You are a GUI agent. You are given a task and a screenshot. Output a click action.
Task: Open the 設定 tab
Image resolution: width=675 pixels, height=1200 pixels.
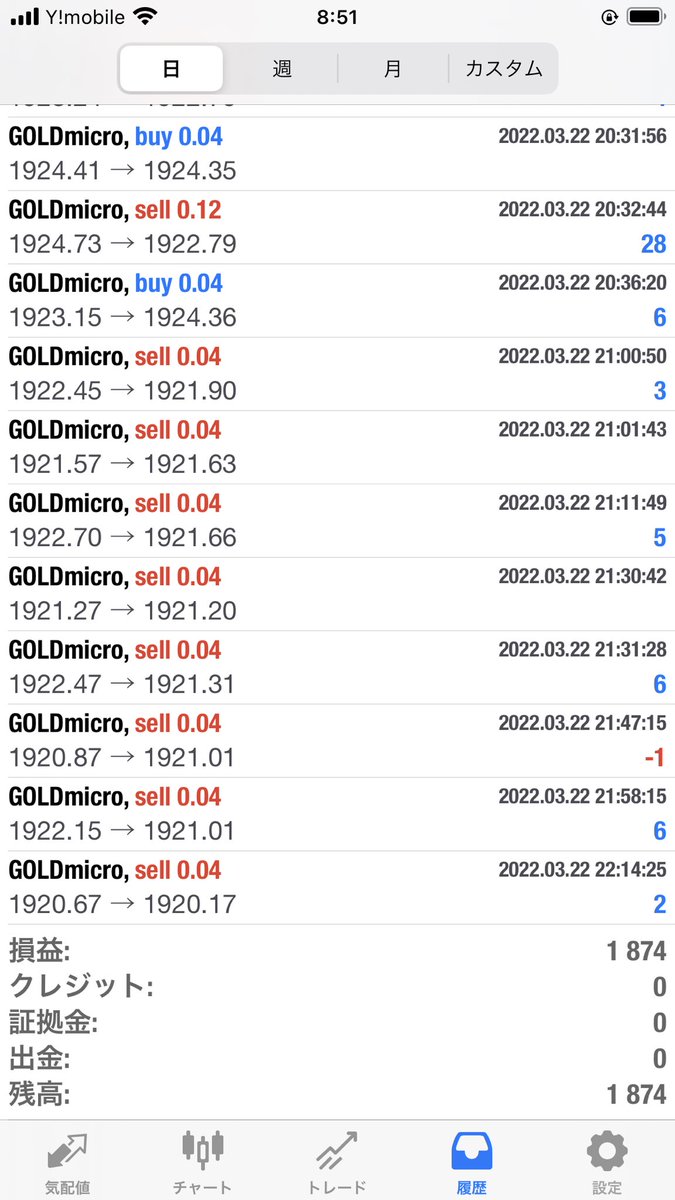(x=606, y=1162)
